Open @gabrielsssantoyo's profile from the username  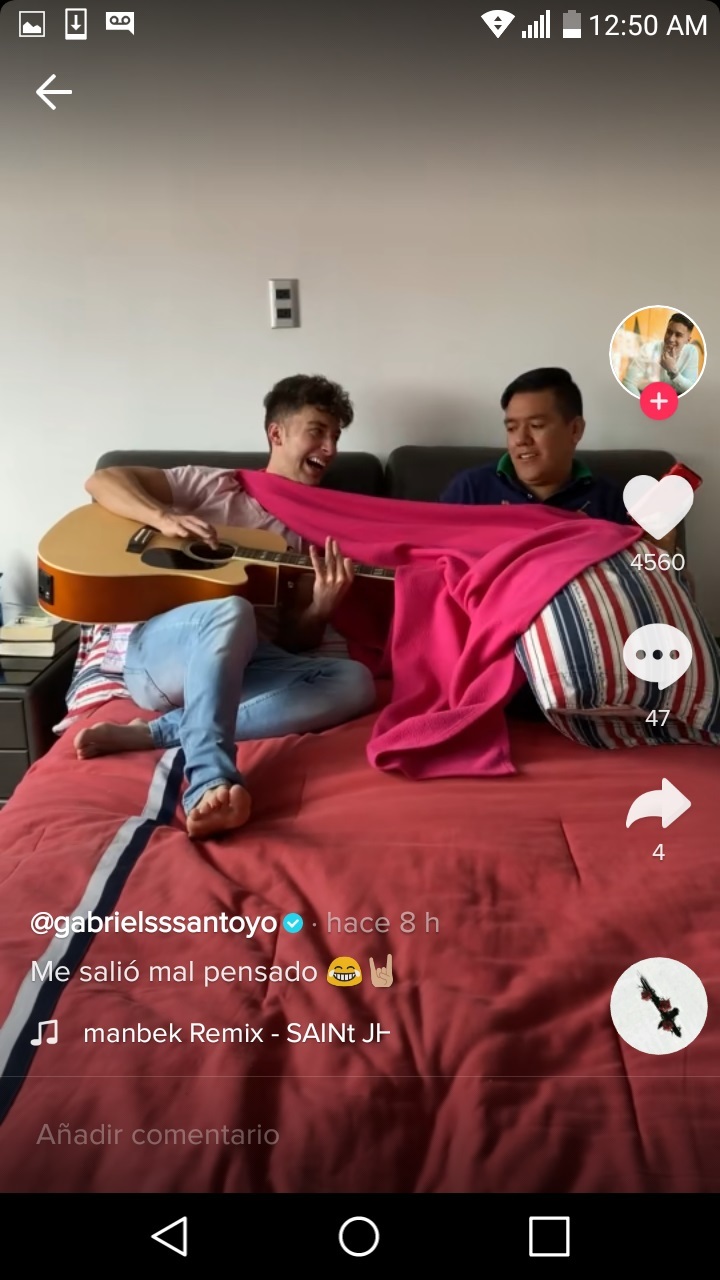[154, 923]
